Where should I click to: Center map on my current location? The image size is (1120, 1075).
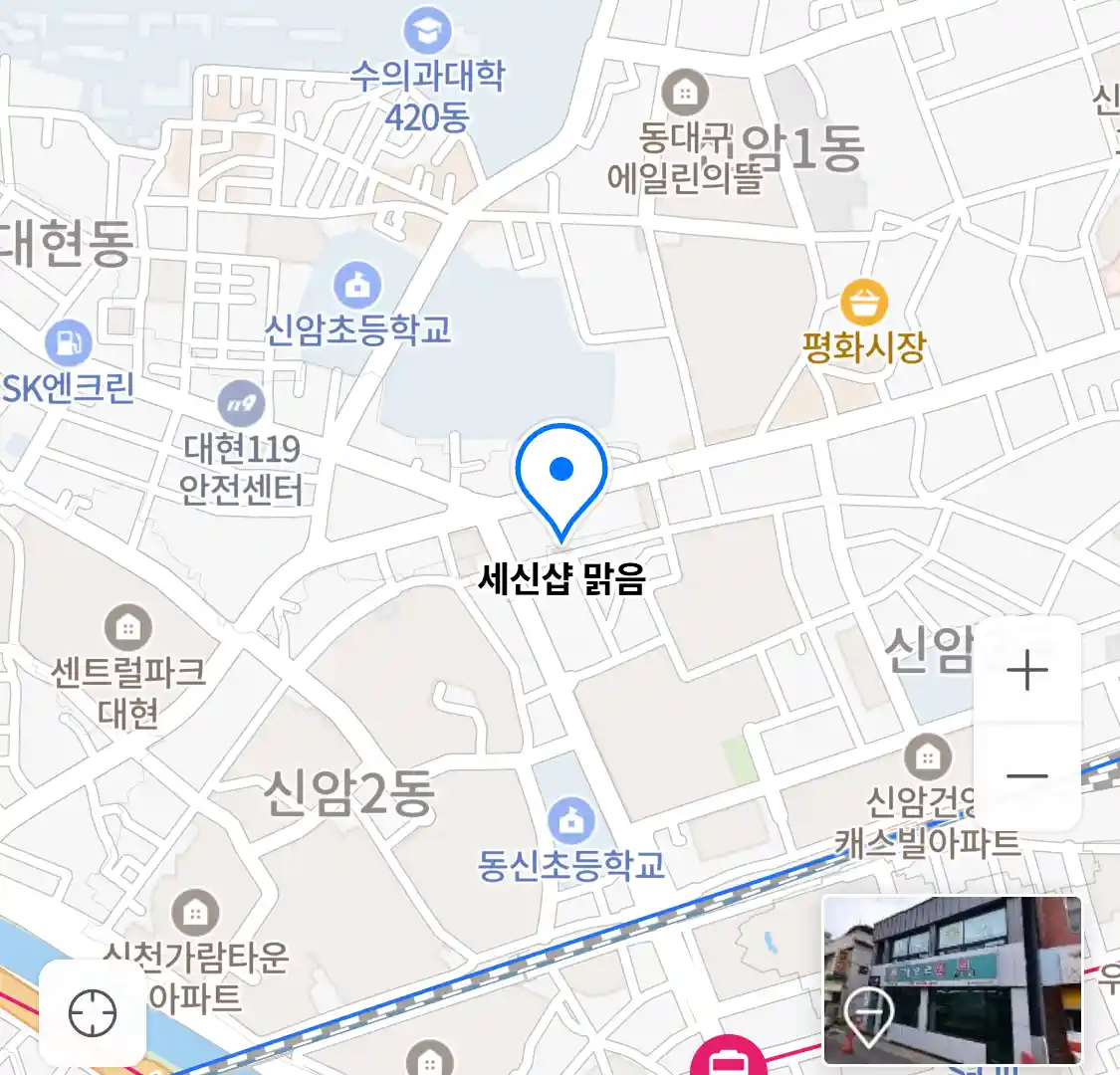(93, 1013)
